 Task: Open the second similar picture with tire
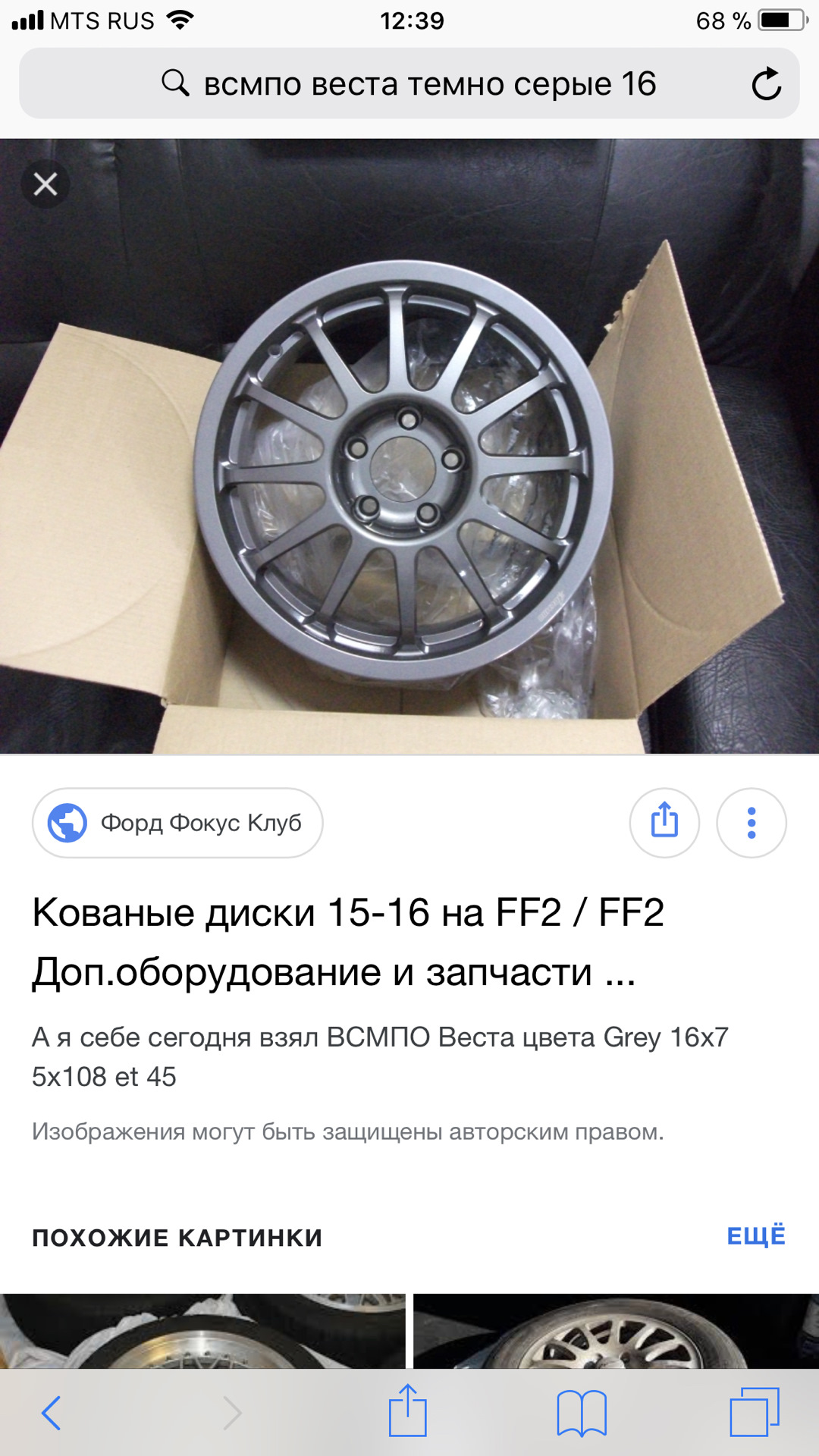[616, 1331]
